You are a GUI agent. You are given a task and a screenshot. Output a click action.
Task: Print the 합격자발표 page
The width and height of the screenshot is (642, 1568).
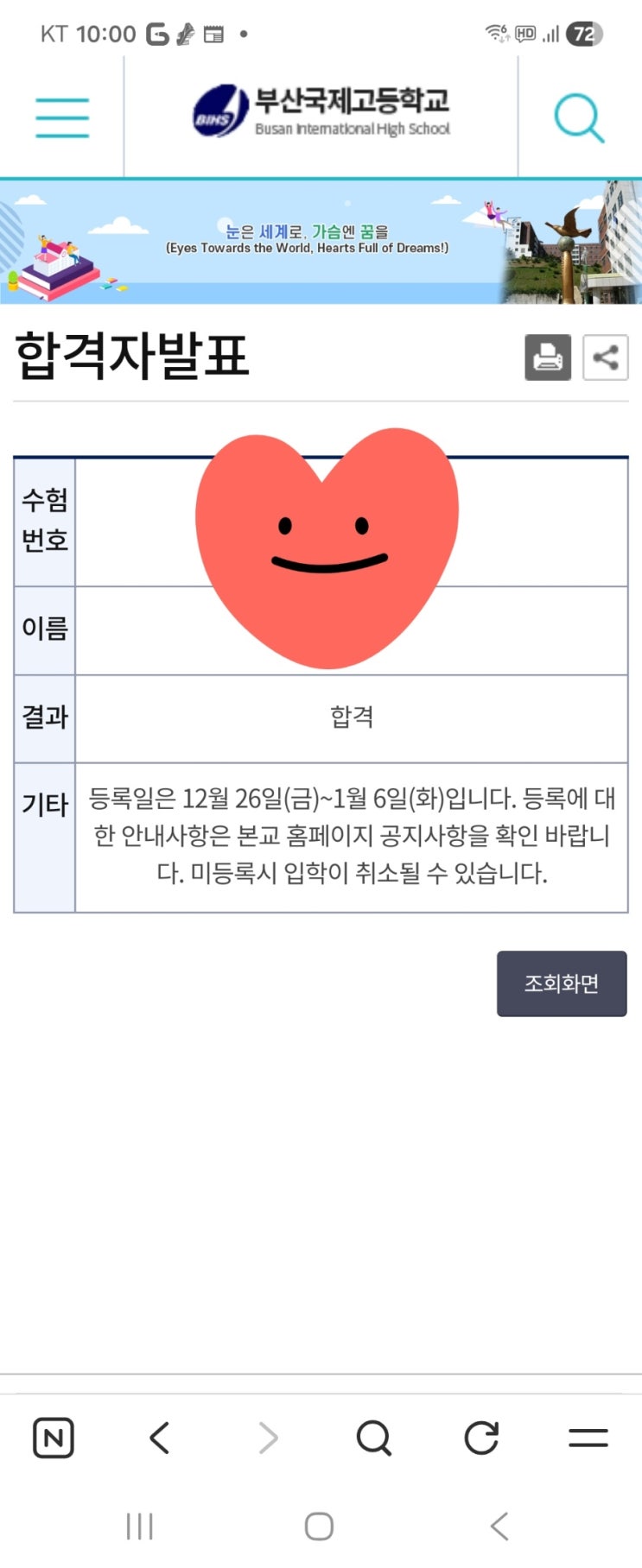(x=548, y=357)
